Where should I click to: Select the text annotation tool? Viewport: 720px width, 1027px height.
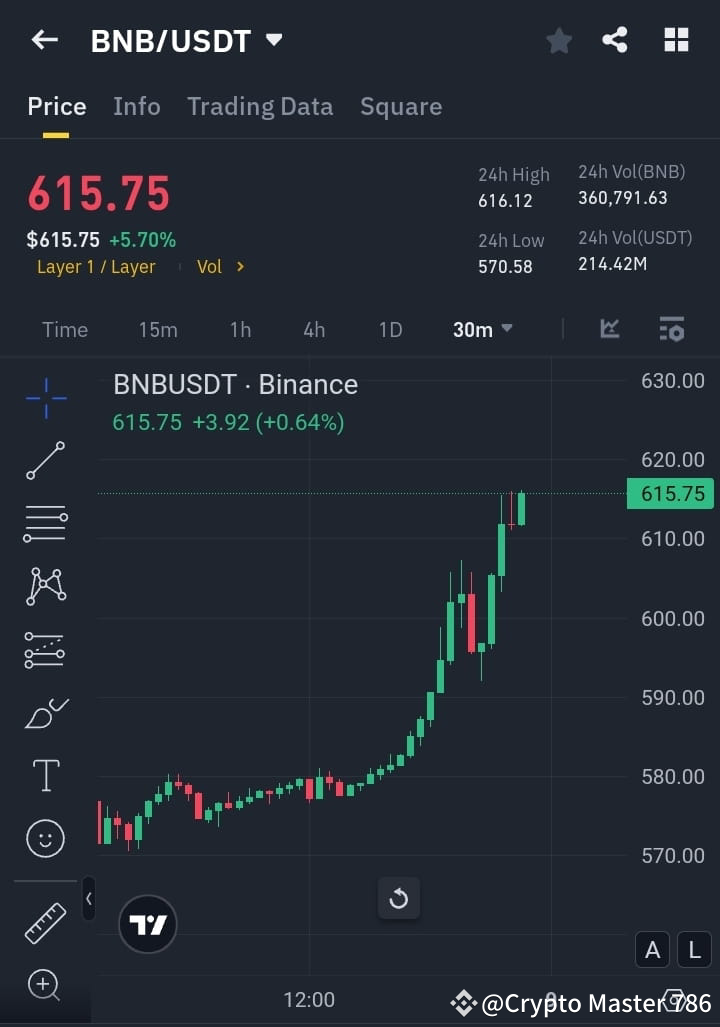(x=44, y=775)
